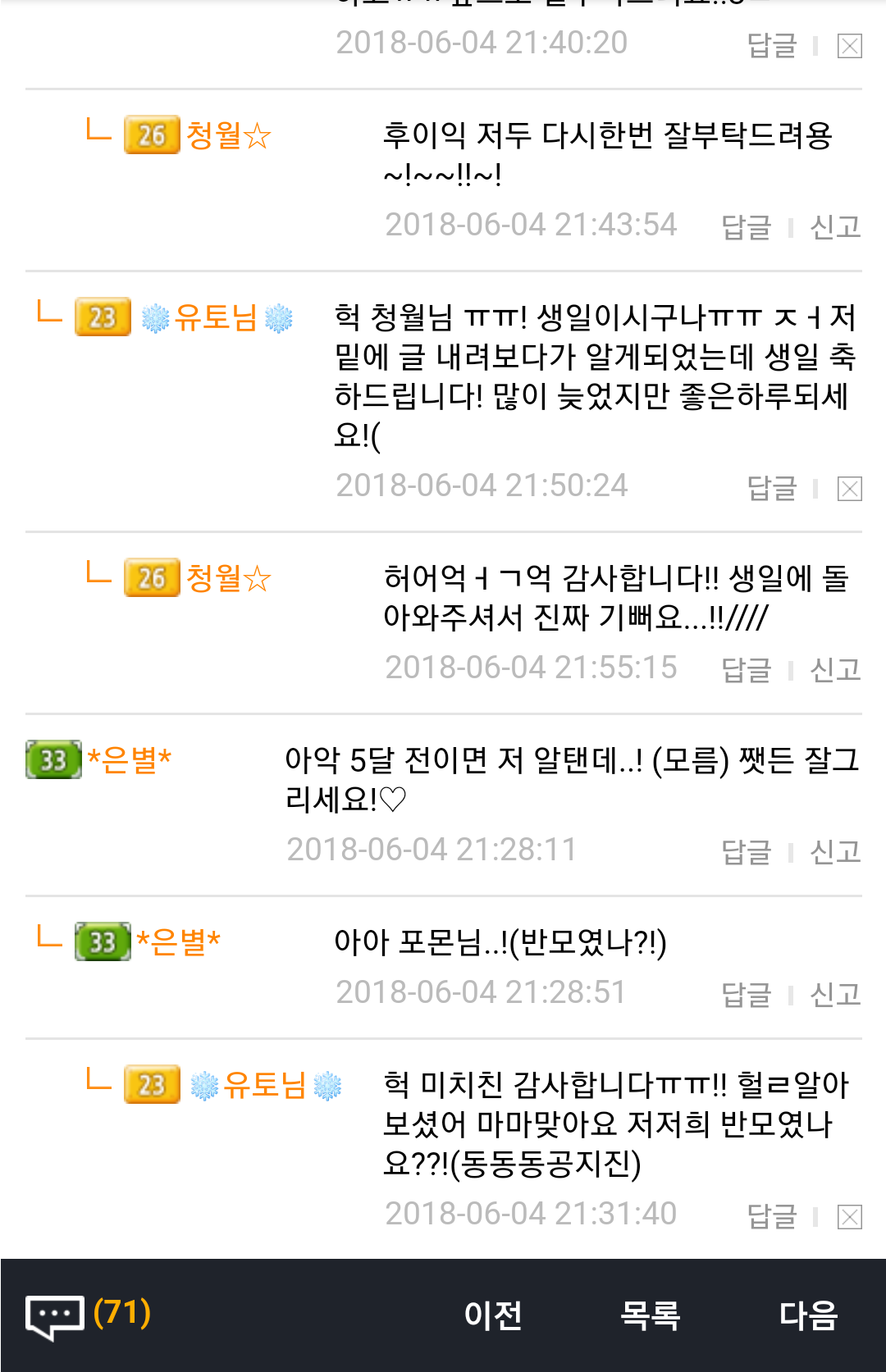Reply to the 21:50:24 comment by 유토님
The width and height of the screenshot is (886, 1372).
pos(772,488)
